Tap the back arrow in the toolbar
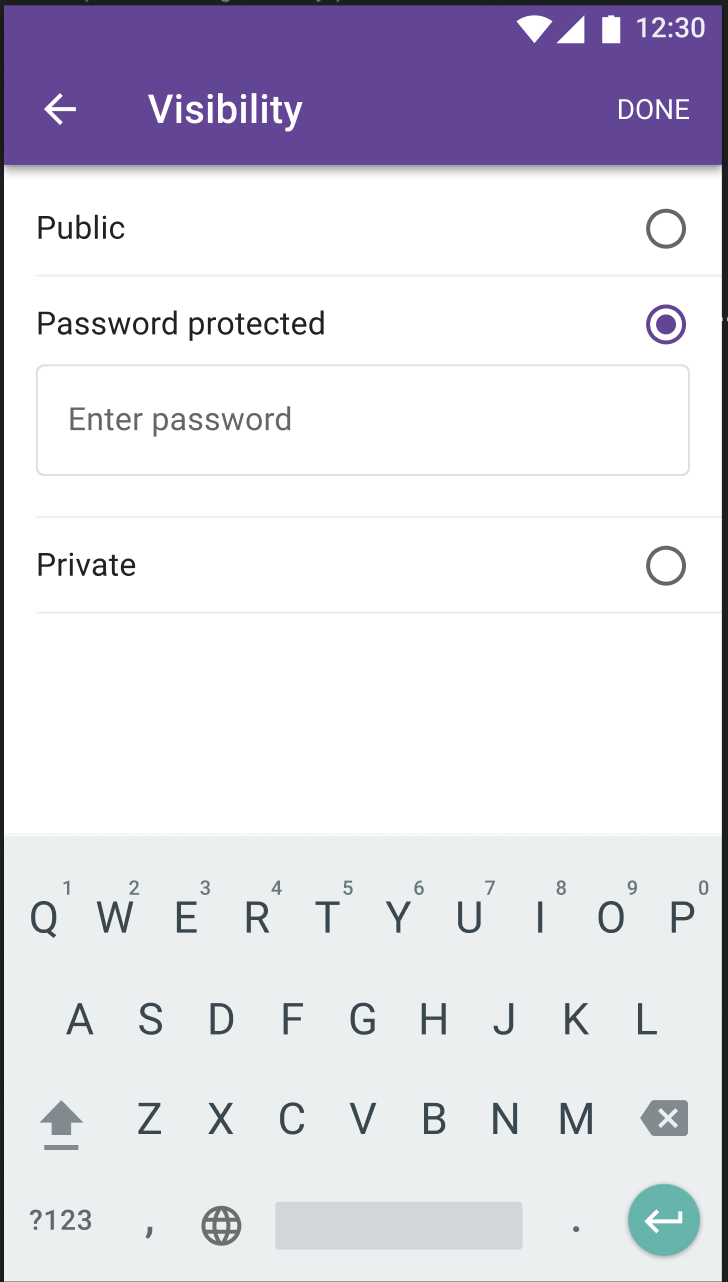This screenshot has height=1282, width=728. 59,109
